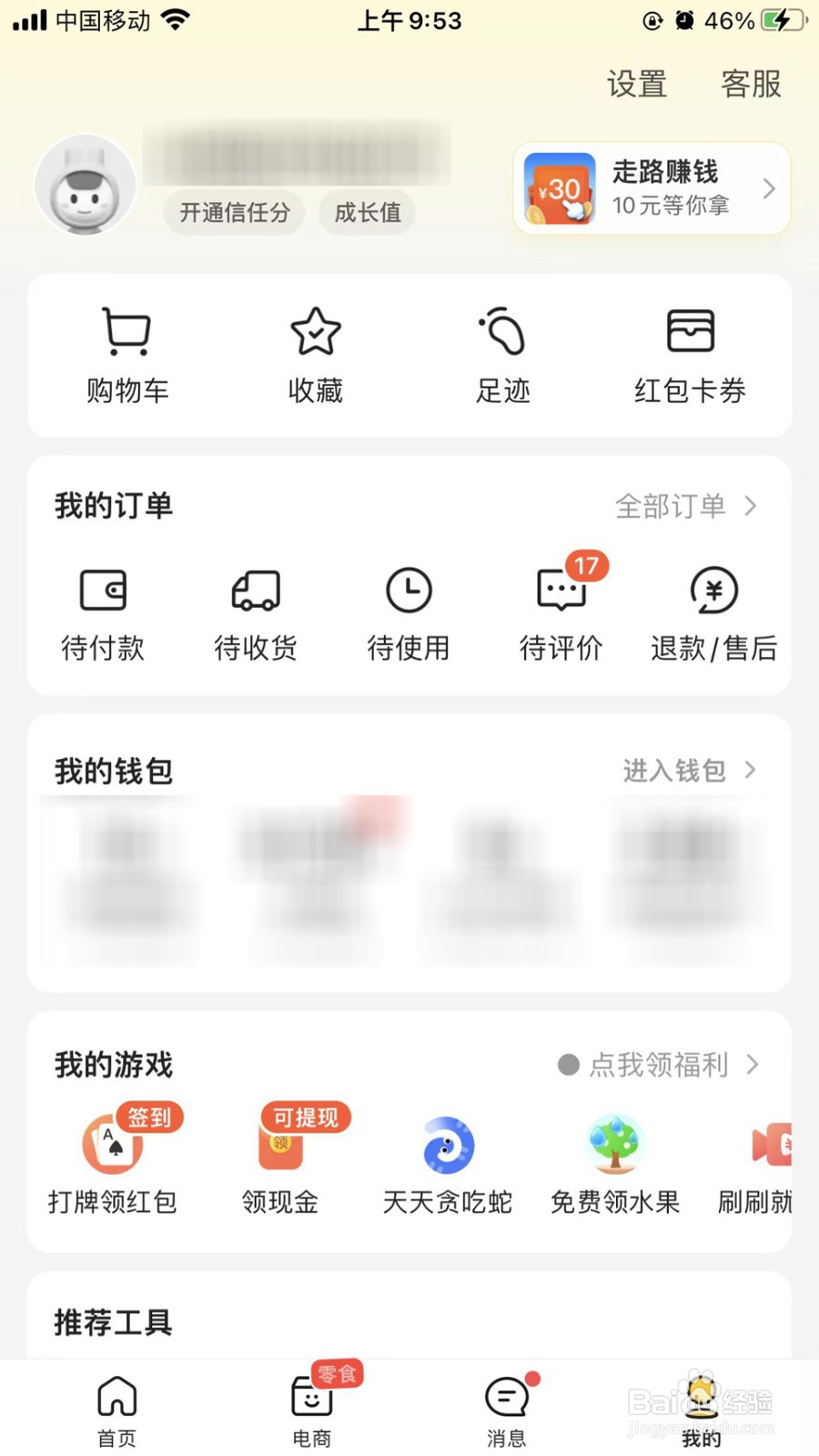Screen dimensions: 819x1456
Task: Contact 客服 customer service
Action: coord(751,84)
